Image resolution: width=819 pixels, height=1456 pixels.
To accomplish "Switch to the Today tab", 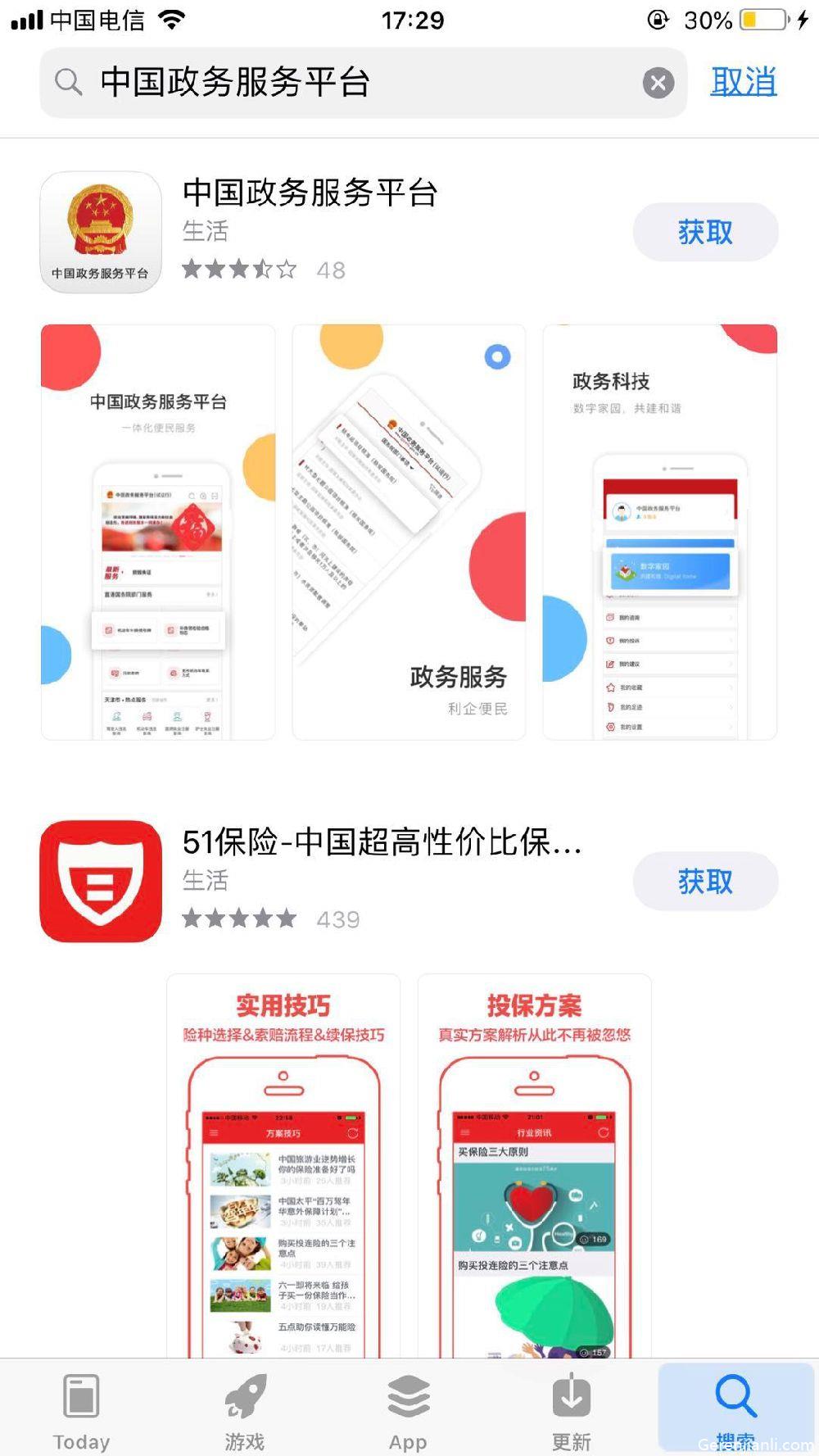I will point(81,1411).
